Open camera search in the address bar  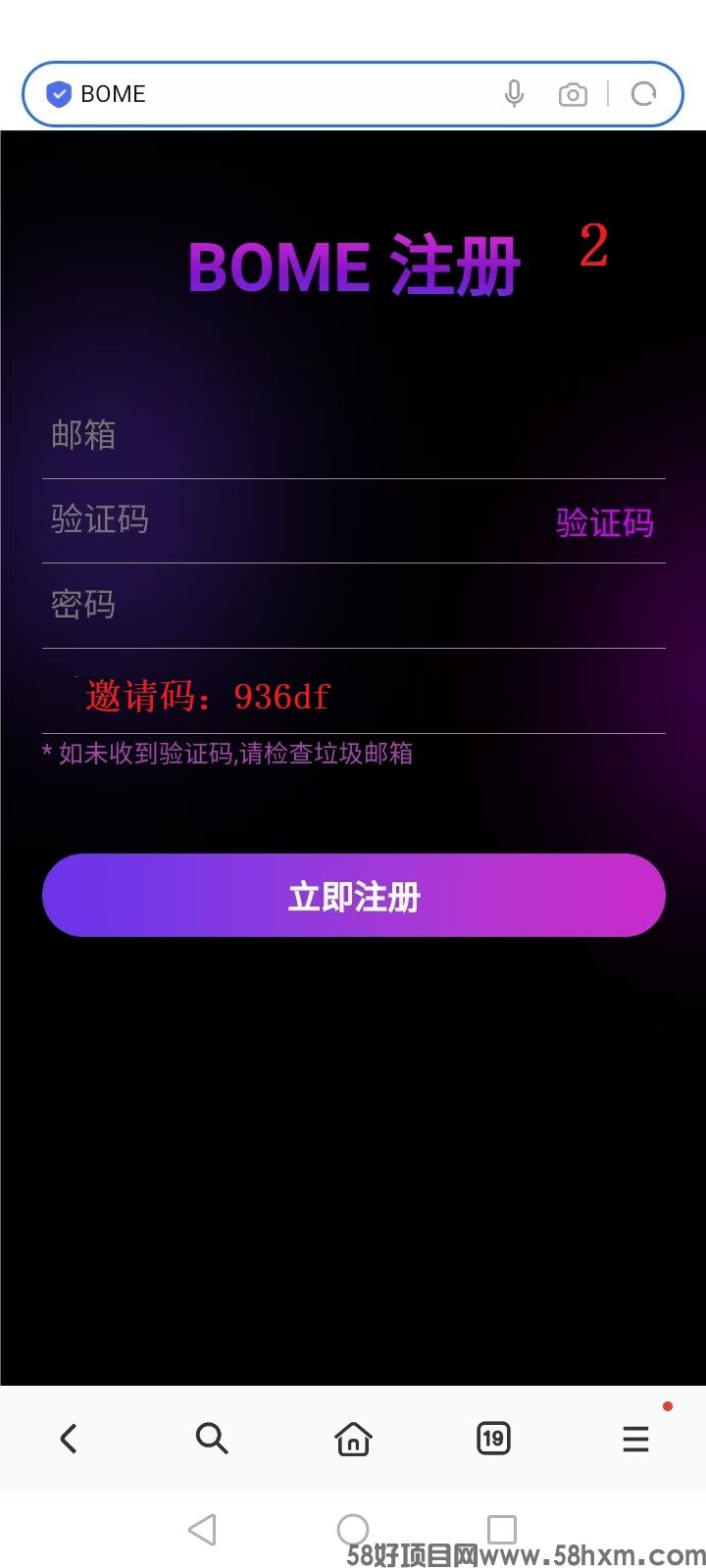(573, 95)
